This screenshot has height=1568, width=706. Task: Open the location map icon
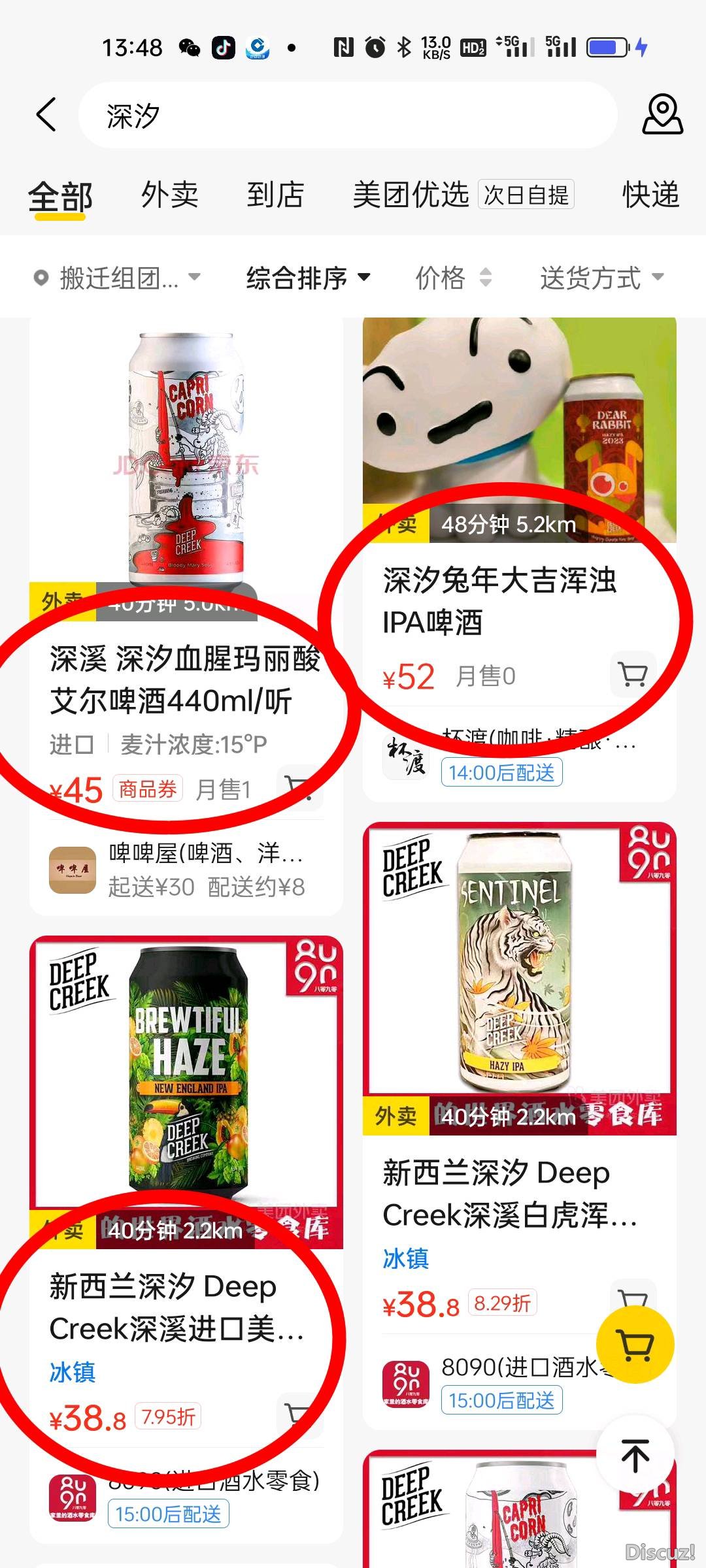662,115
